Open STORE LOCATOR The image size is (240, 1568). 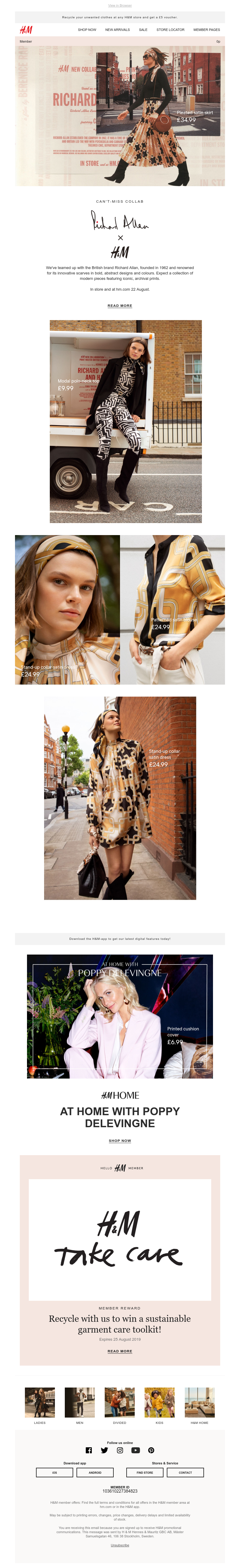[170, 30]
